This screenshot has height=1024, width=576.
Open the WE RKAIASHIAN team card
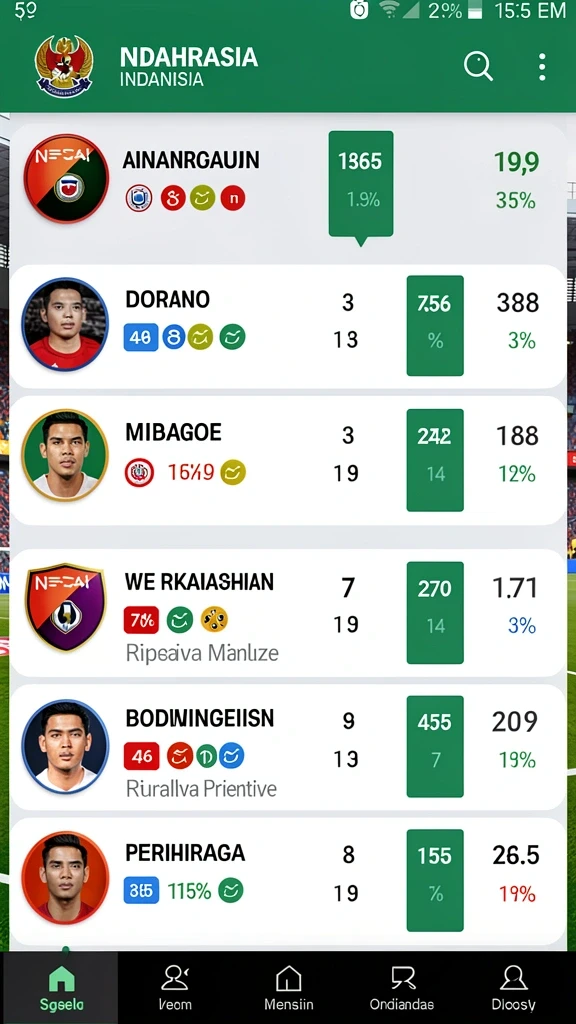click(288, 613)
